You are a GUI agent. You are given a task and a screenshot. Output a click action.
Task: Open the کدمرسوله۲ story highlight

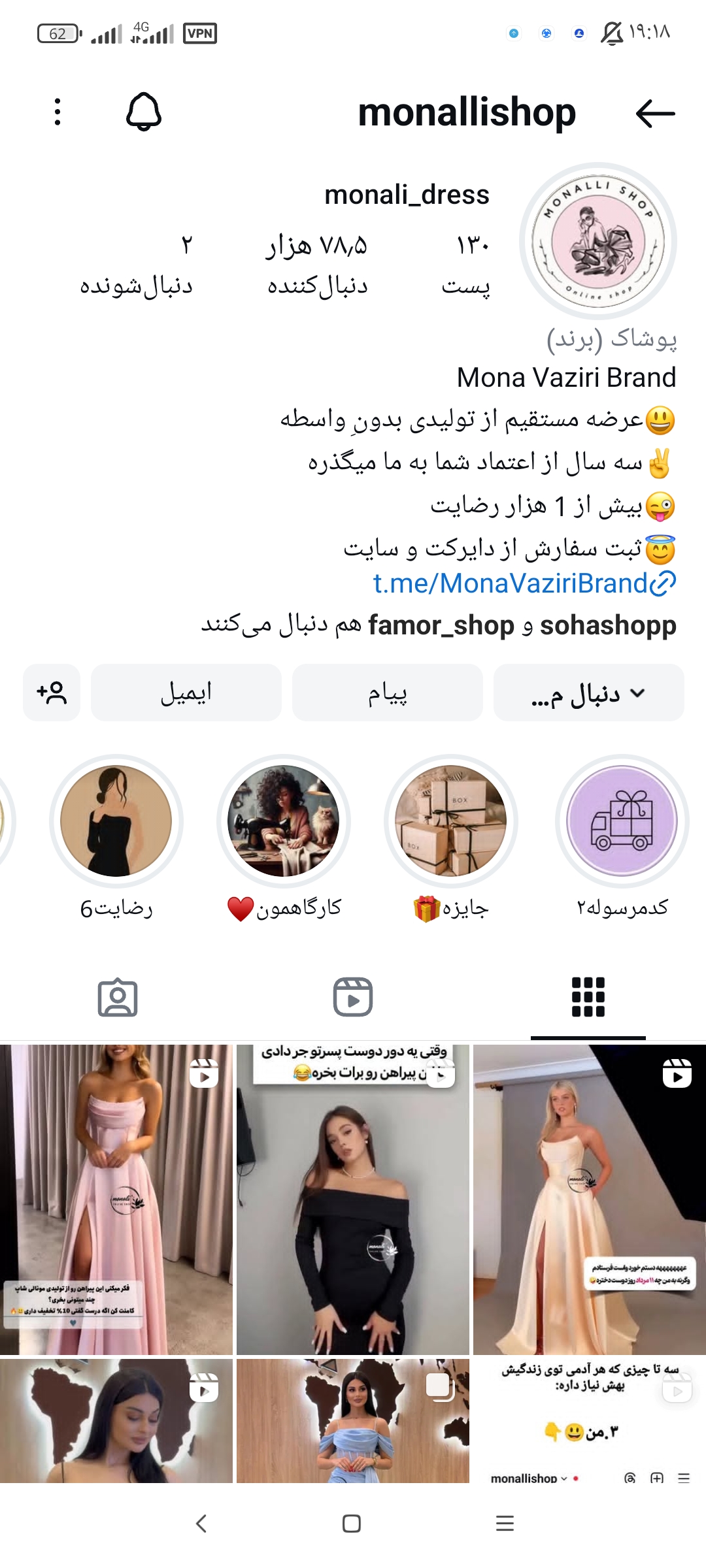point(622,821)
